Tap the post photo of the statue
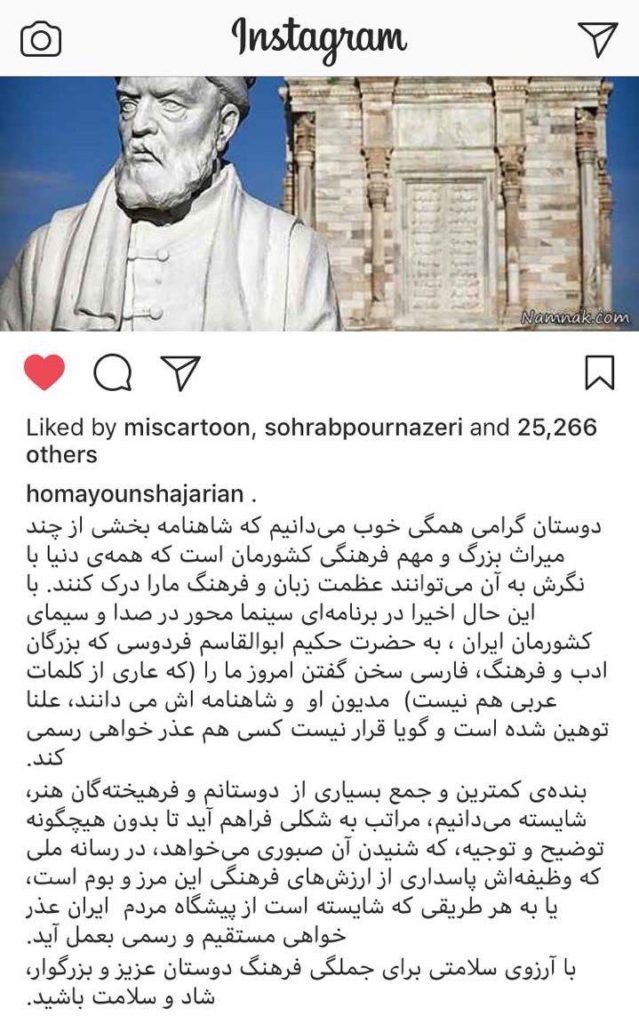The image size is (639, 1024). 319,204
